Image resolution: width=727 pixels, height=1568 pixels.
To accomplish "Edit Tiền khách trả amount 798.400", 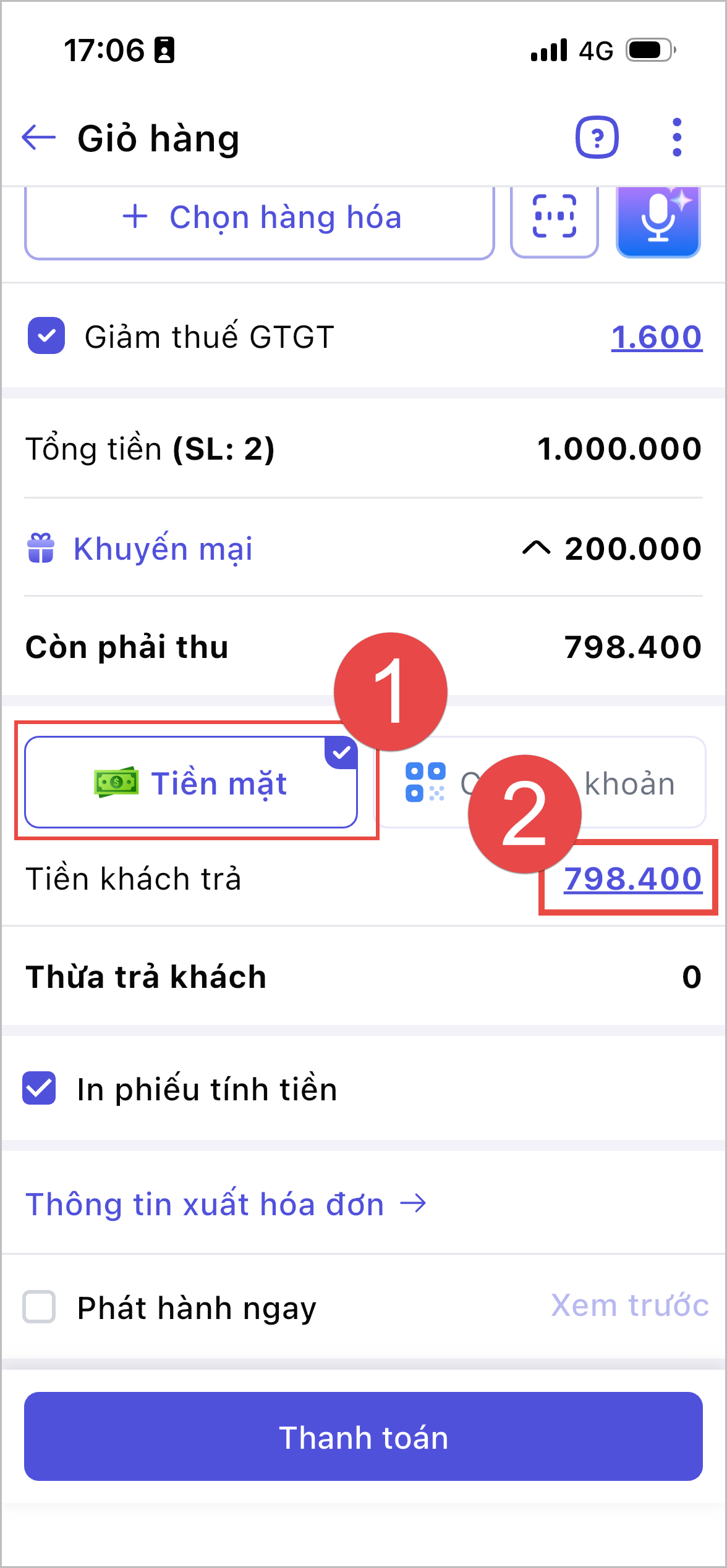I will 632,879.
